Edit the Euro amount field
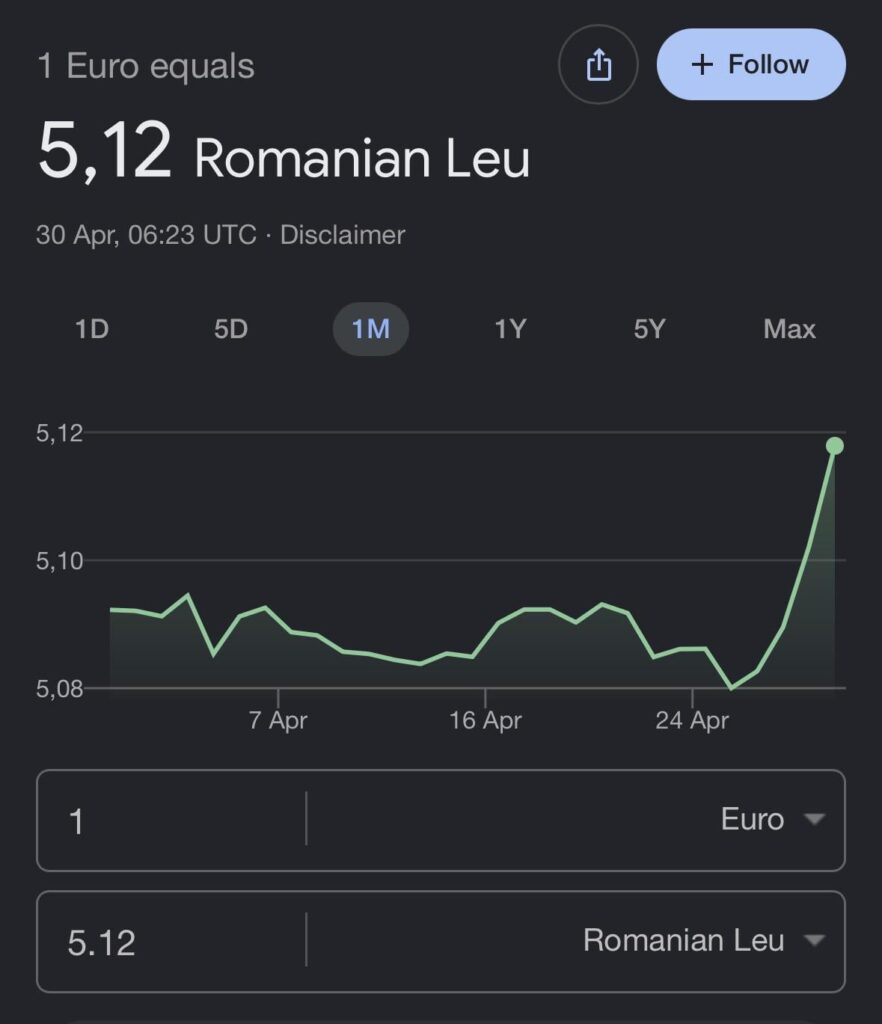Screen dimensions: 882x1024 (170, 821)
